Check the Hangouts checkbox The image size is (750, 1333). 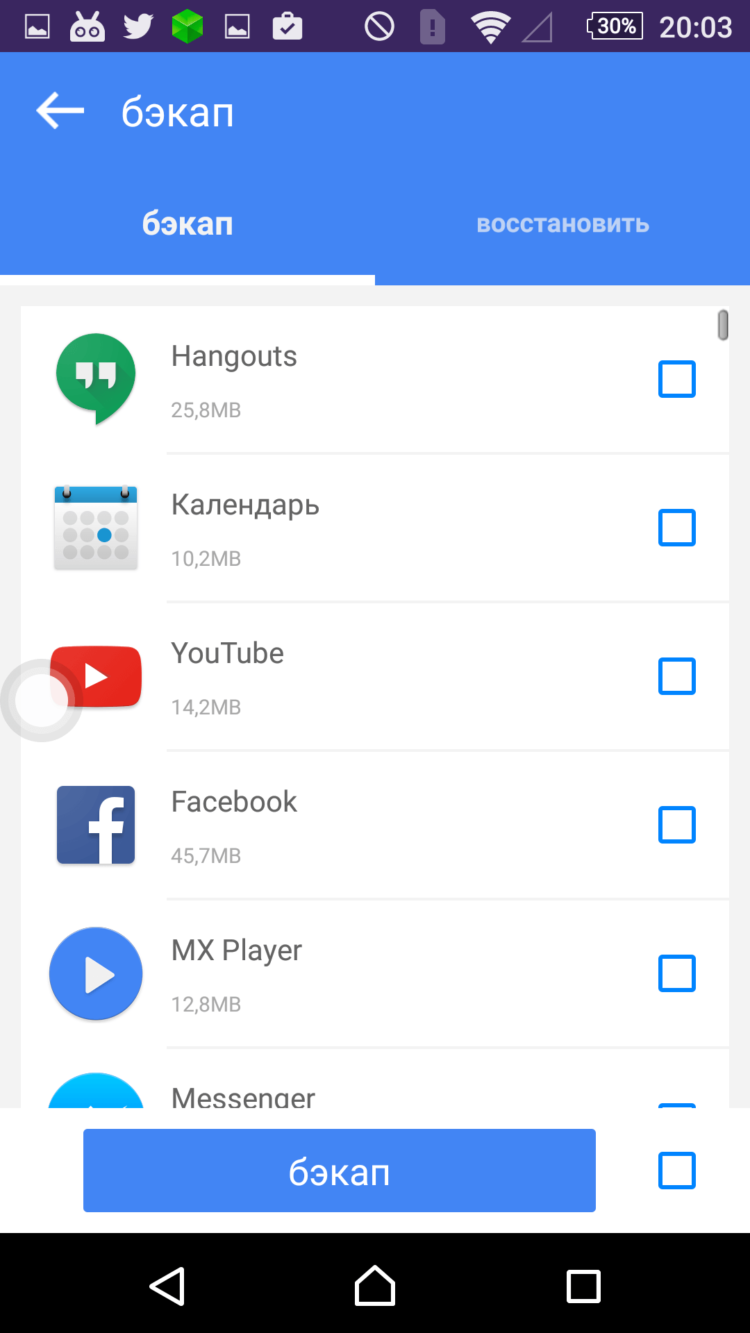[676, 380]
